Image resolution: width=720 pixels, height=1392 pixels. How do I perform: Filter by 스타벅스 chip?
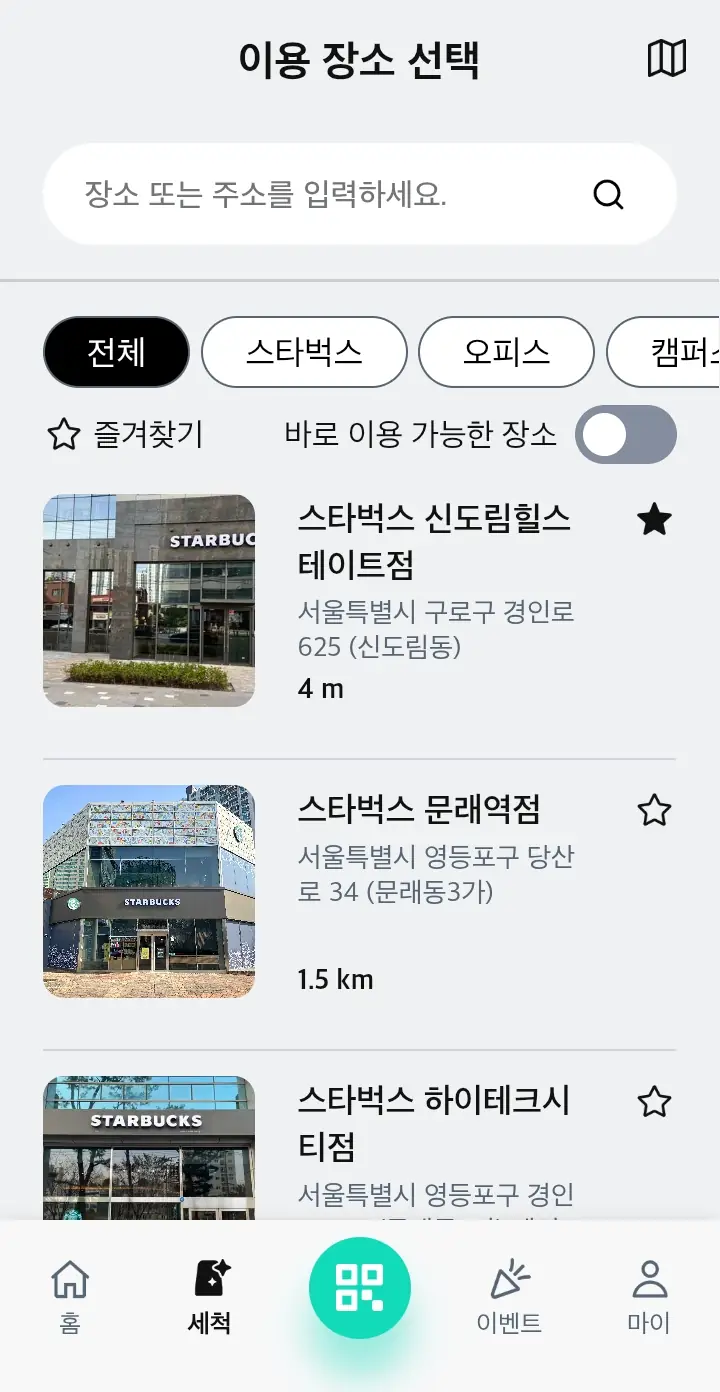pos(304,352)
